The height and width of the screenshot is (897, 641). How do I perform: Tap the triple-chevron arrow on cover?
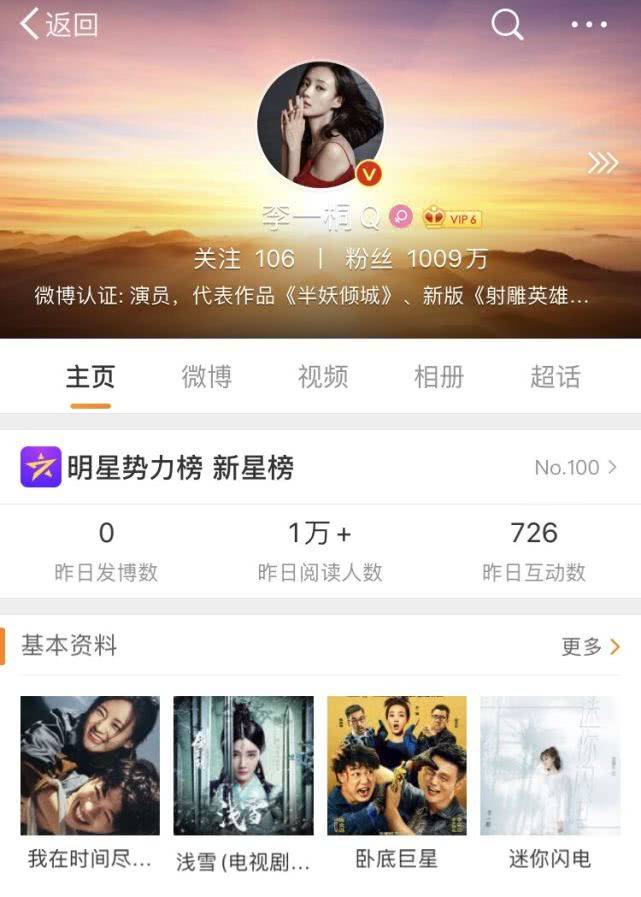[x=603, y=163]
